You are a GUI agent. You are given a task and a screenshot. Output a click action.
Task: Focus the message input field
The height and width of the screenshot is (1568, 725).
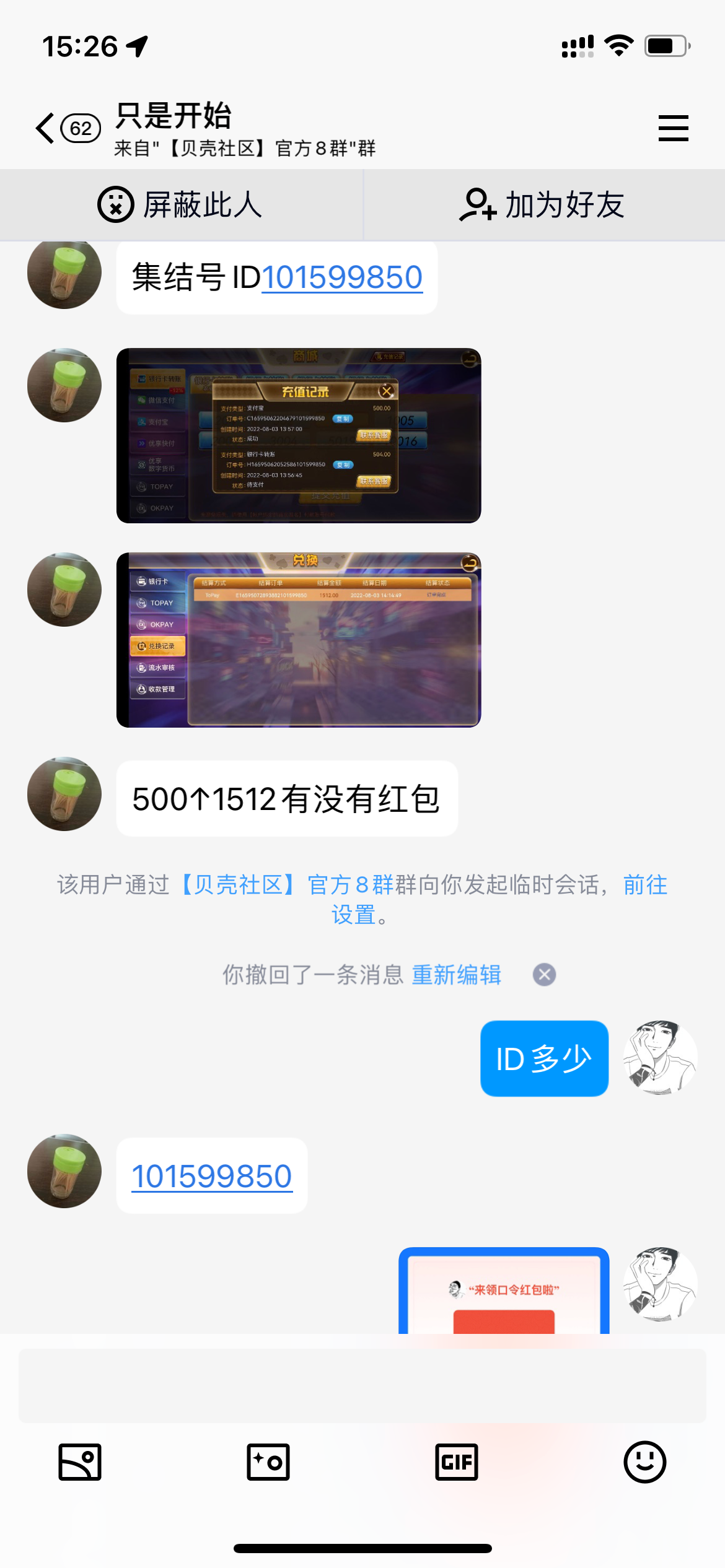[x=362, y=1385]
